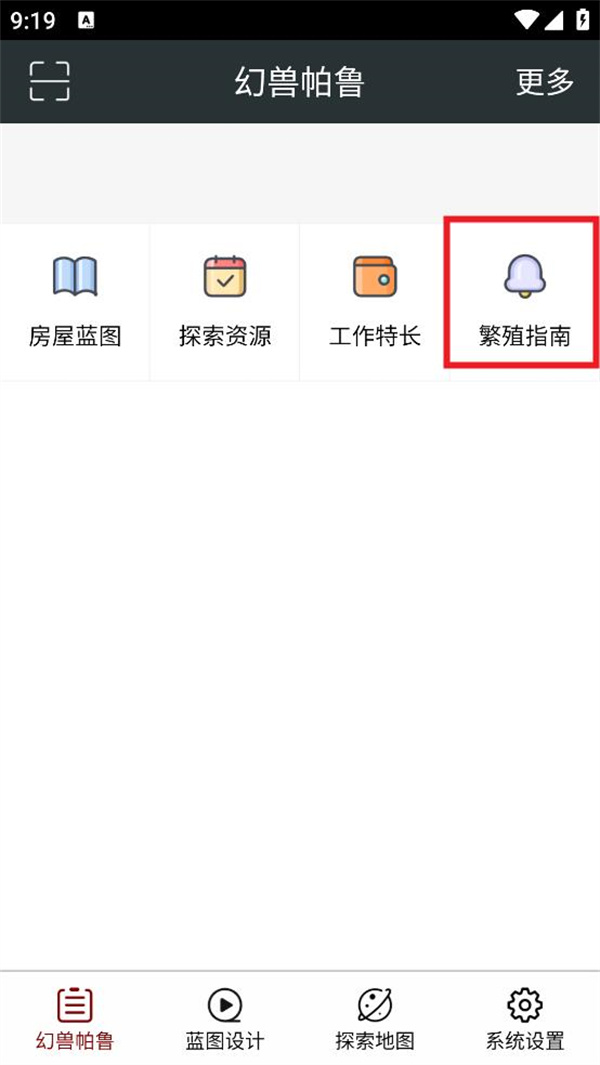The width and height of the screenshot is (600, 1065).
Task: Switch to the 幻兽帕鲁 bottom tab
Action: pyautogui.click(x=75, y=1018)
